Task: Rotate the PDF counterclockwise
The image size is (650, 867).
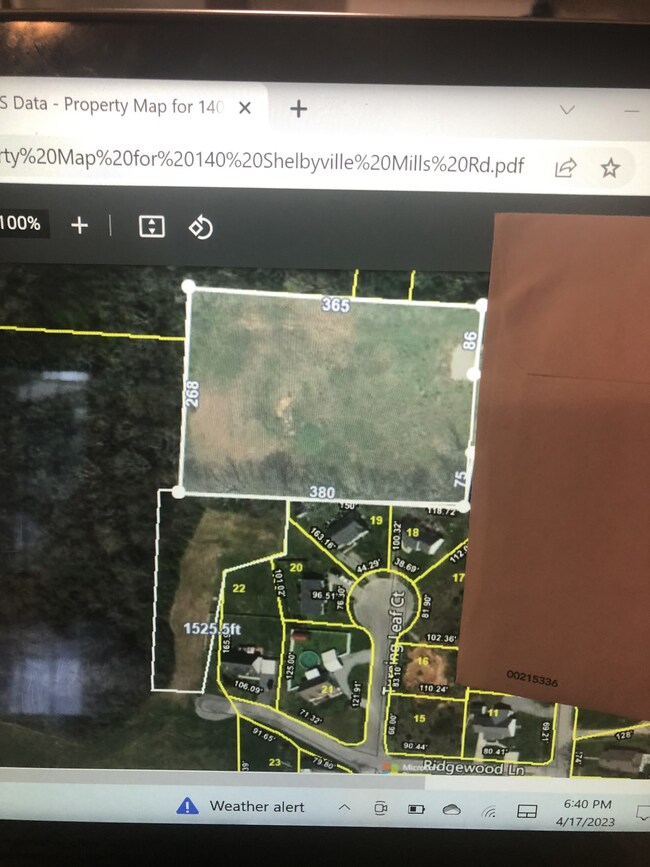Action: click(x=201, y=227)
